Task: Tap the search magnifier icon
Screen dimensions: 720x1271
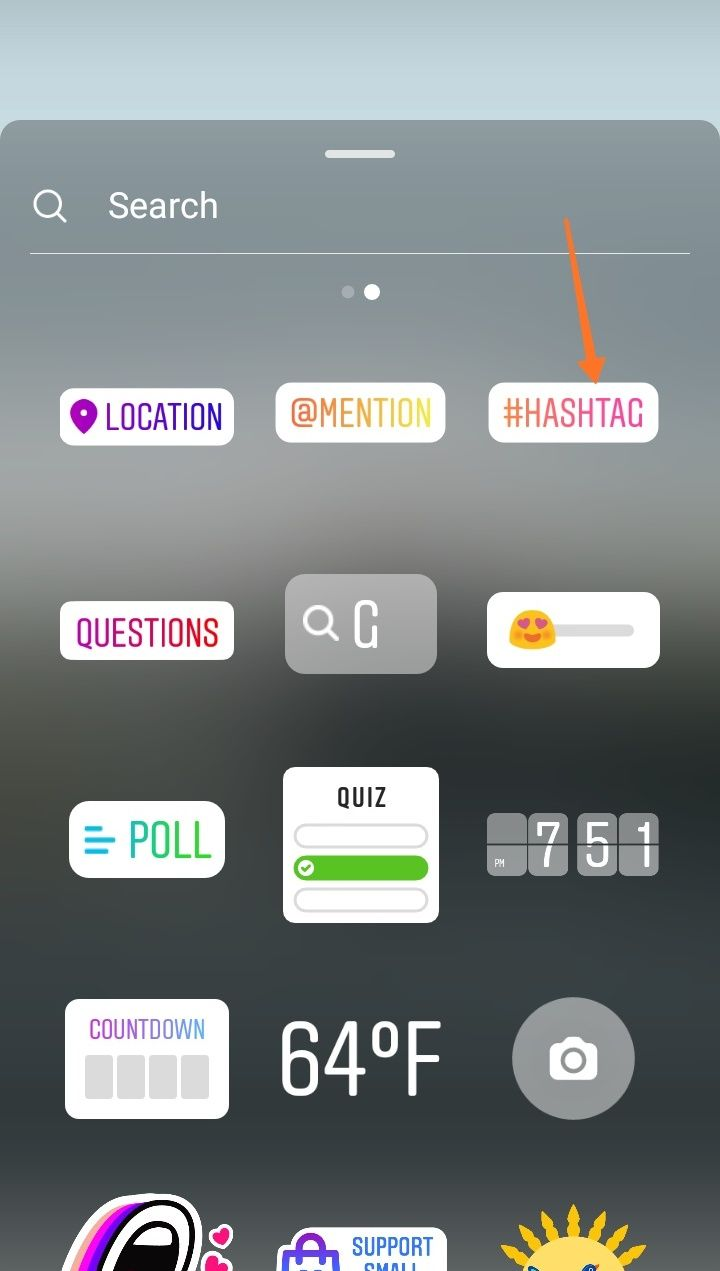Action: 50,205
